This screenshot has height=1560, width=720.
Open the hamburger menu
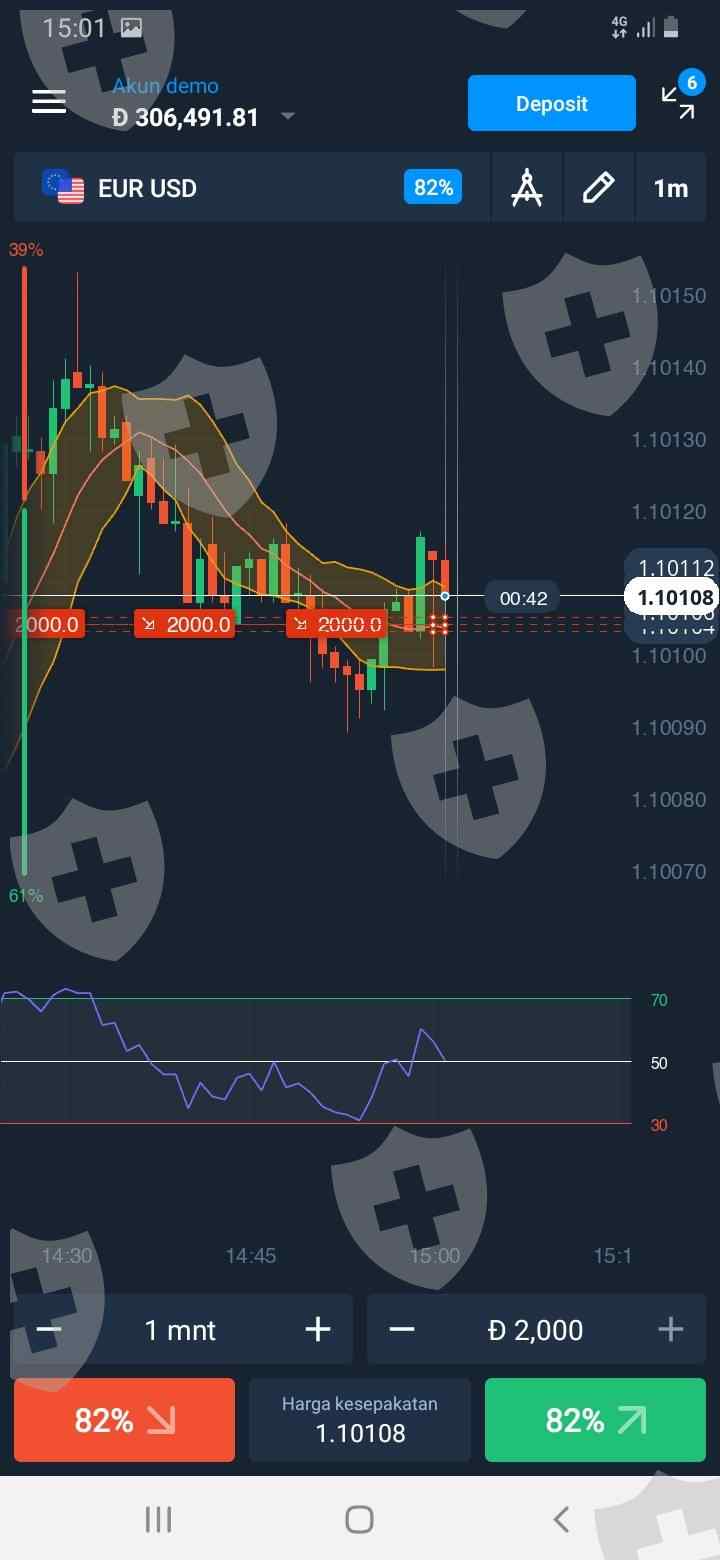(48, 102)
